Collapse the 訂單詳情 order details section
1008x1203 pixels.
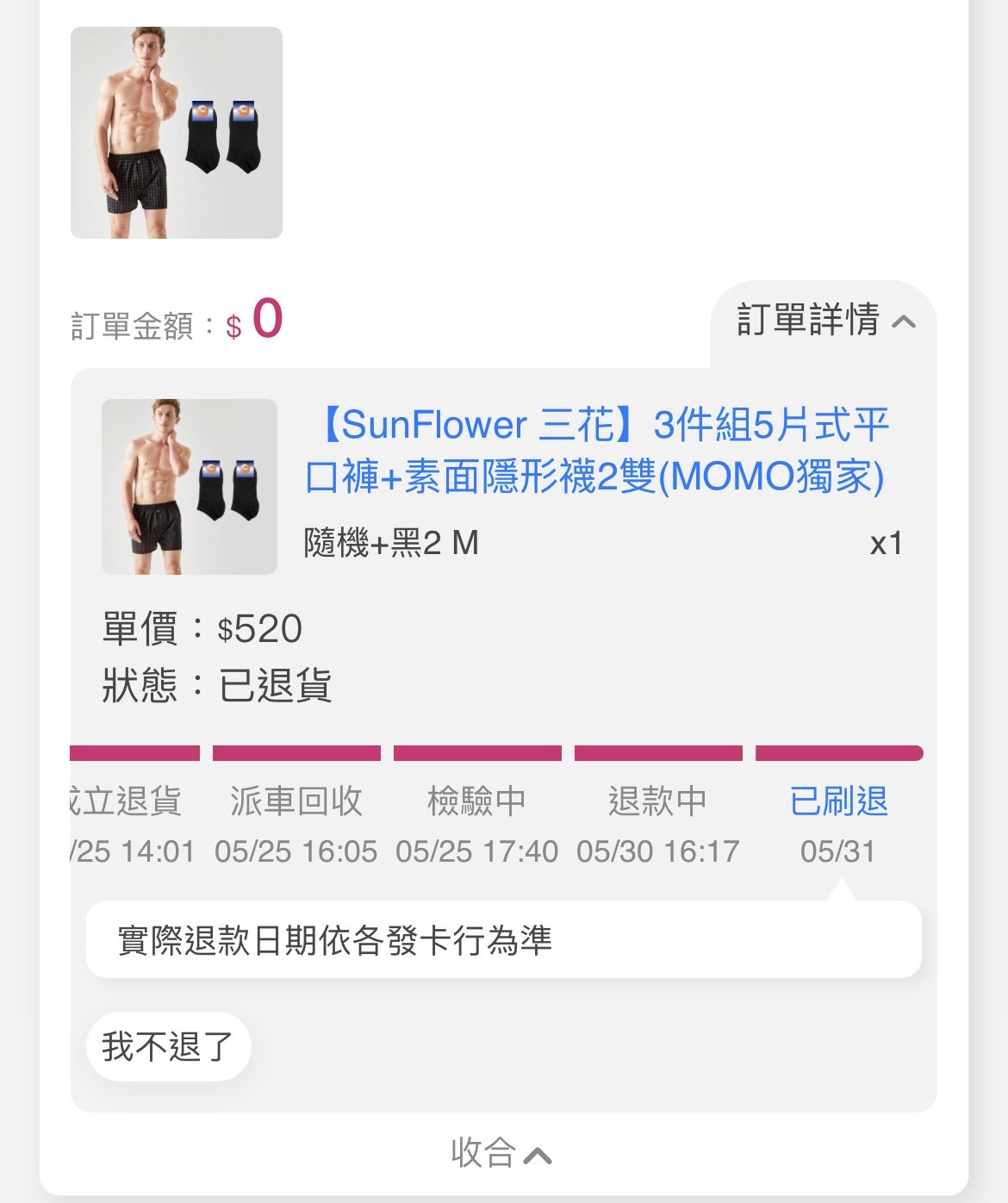coord(824,321)
